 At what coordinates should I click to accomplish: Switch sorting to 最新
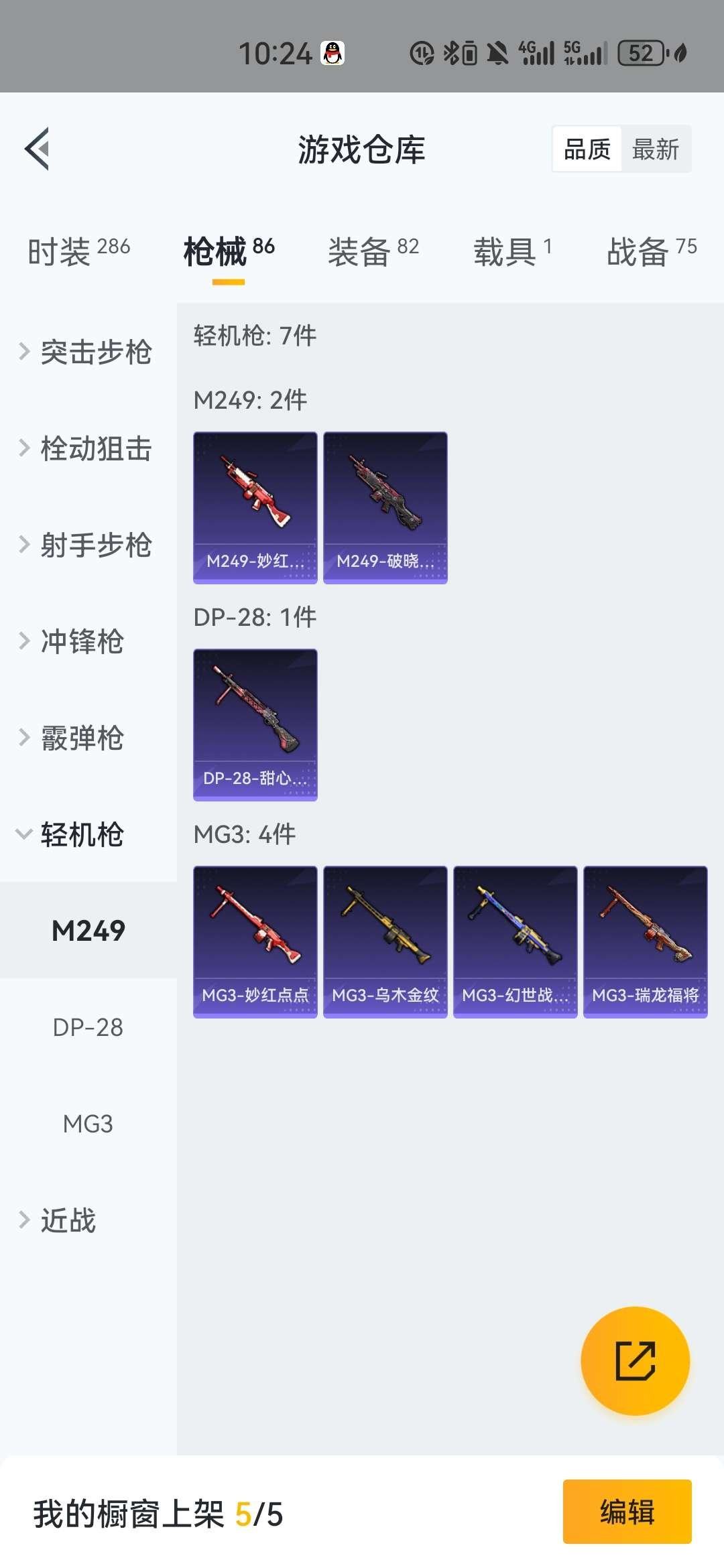coord(656,149)
